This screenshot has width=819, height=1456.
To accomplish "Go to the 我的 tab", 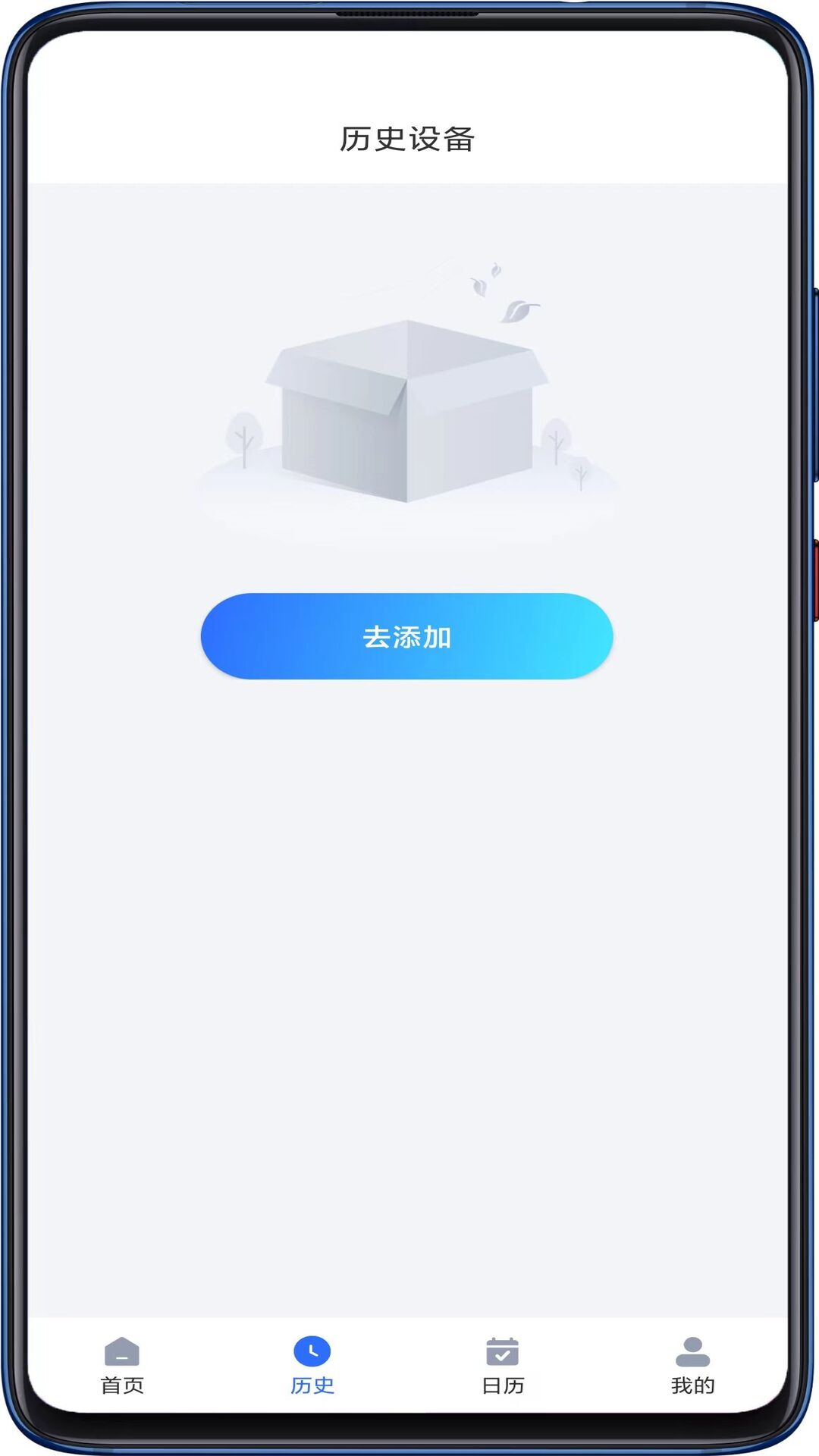I will coord(692,1366).
